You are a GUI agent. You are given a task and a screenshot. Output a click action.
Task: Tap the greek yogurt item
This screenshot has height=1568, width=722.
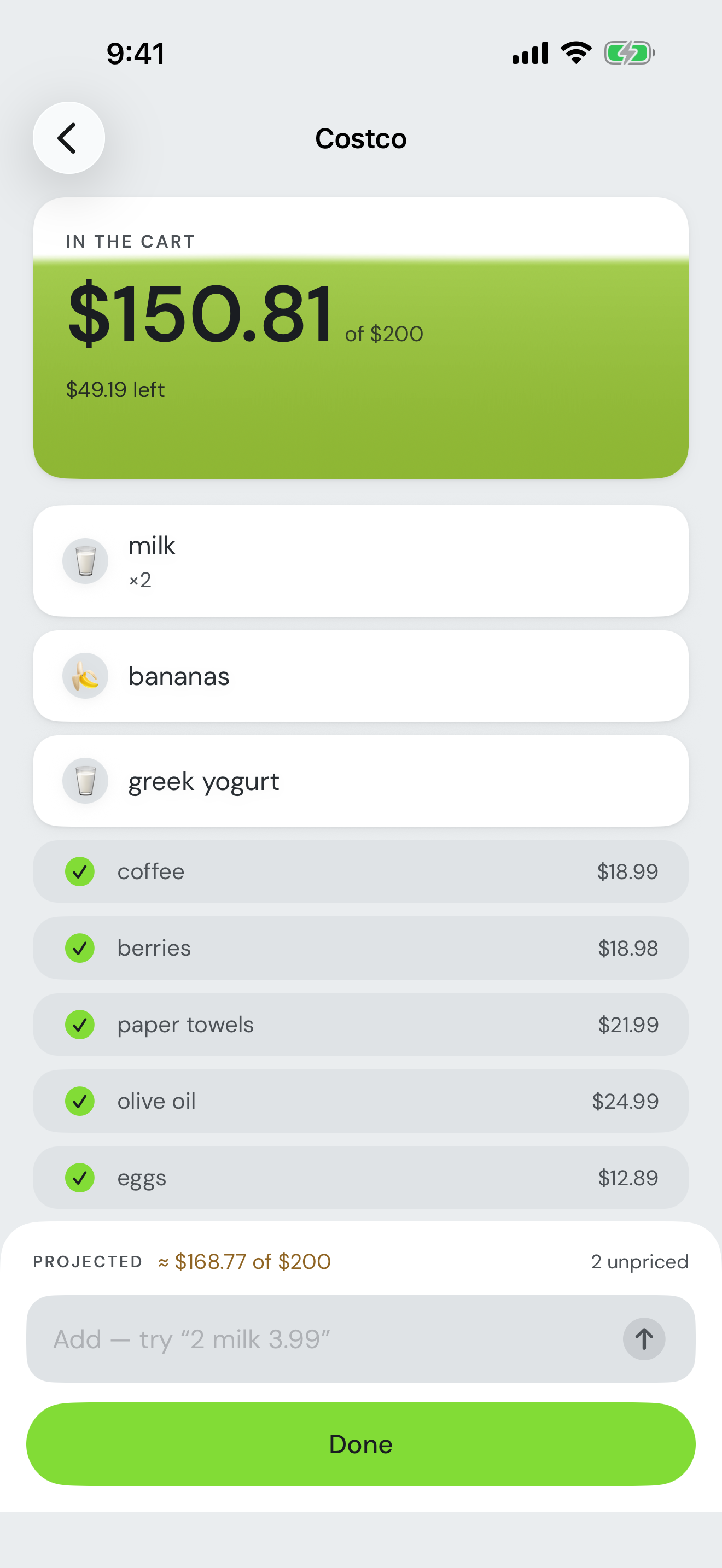[x=361, y=780]
